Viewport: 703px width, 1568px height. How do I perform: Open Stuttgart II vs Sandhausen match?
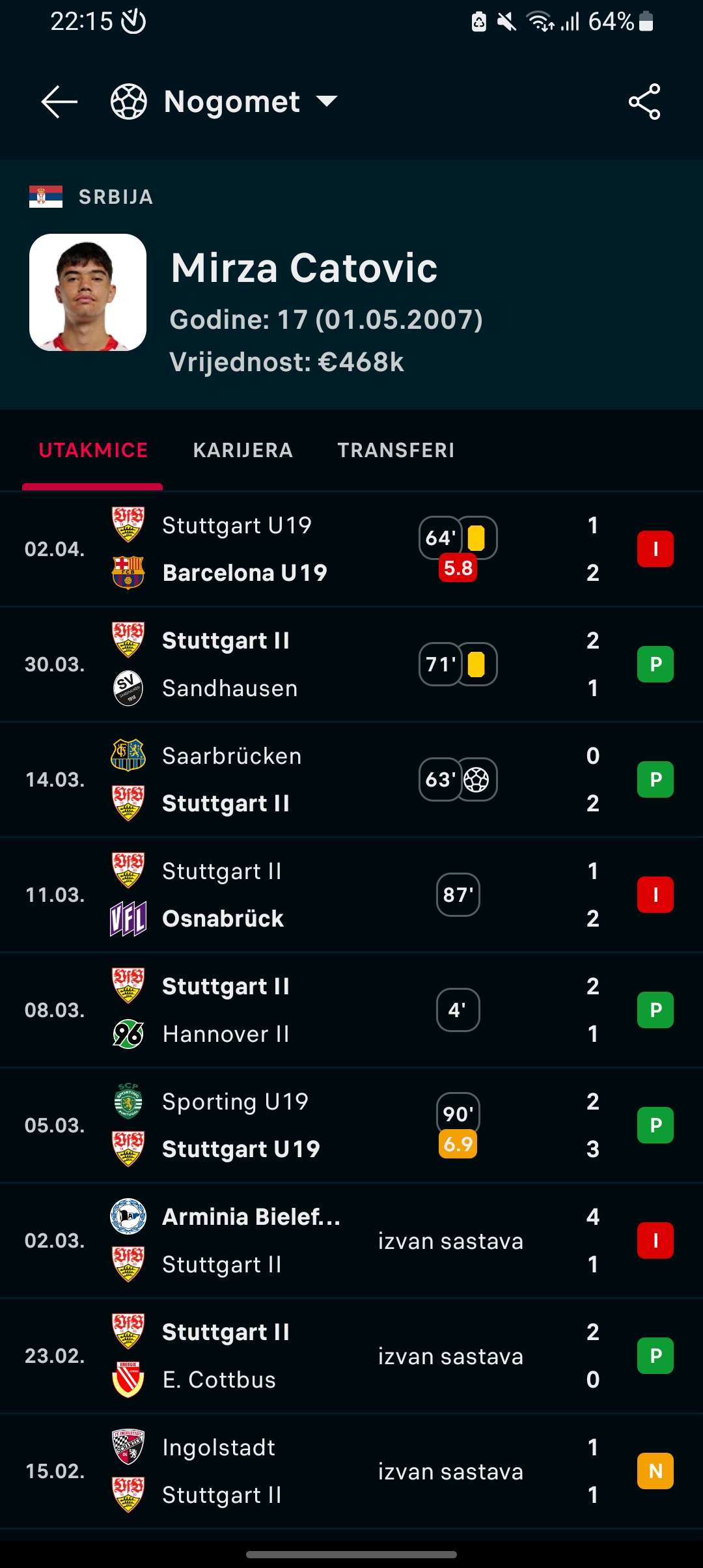pos(351,664)
